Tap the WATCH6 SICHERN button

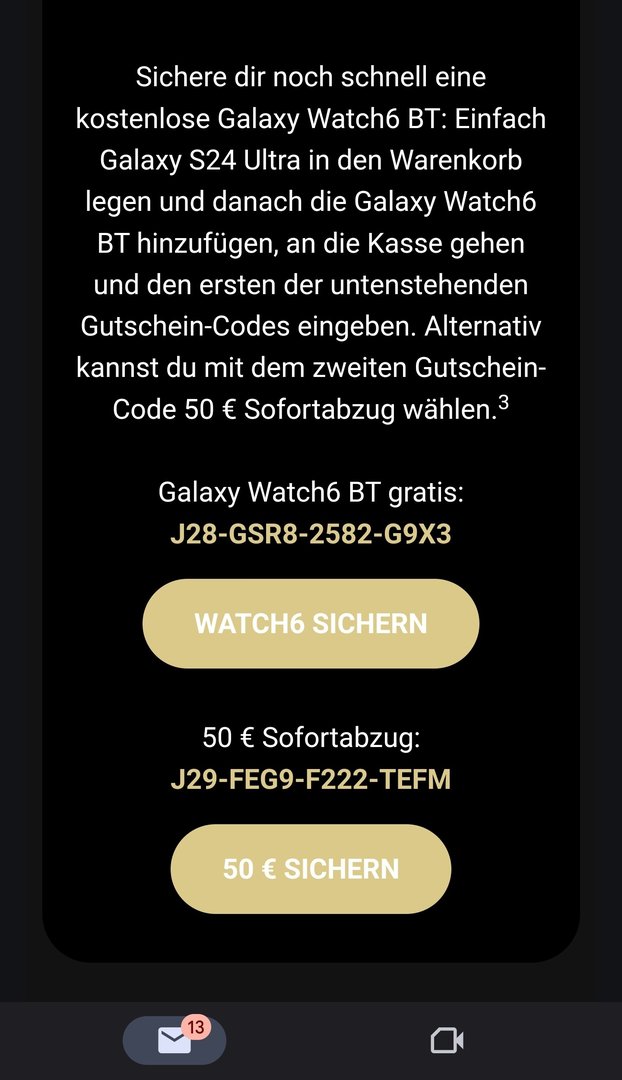pos(311,623)
